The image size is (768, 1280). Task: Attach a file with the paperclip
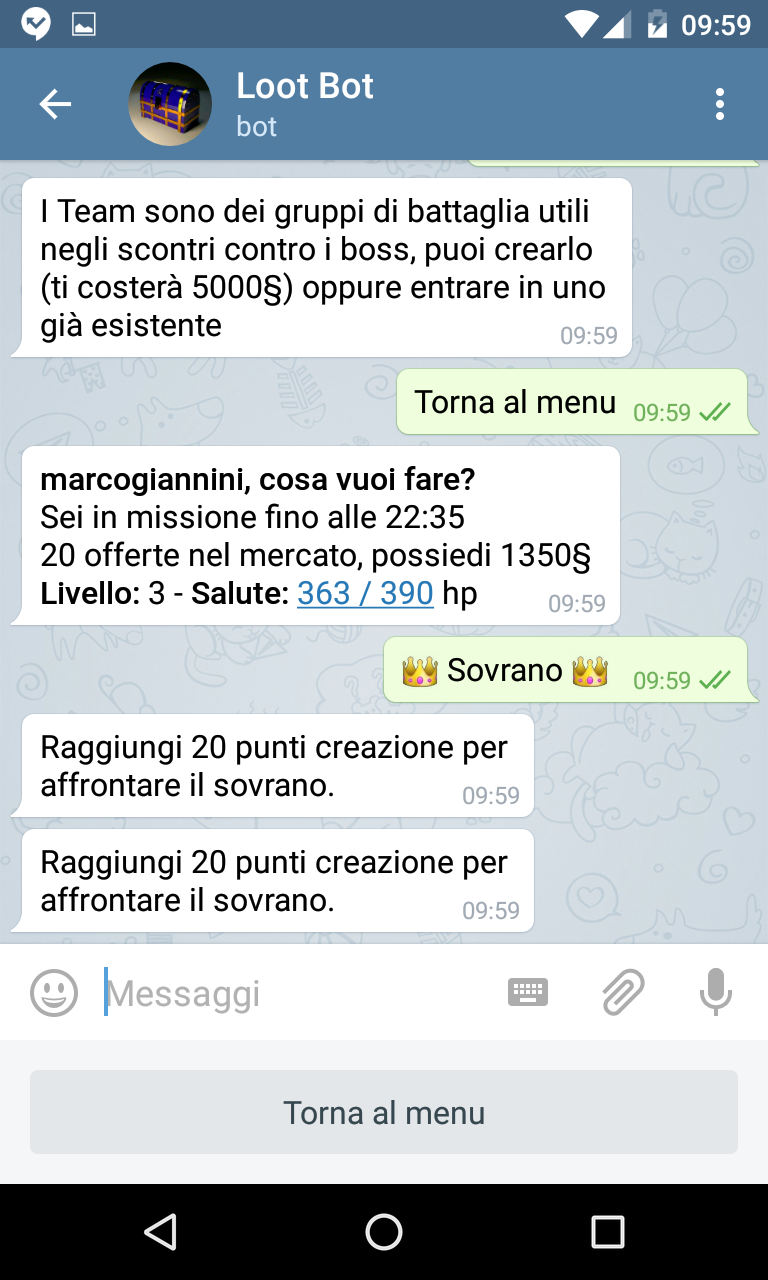coord(622,993)
